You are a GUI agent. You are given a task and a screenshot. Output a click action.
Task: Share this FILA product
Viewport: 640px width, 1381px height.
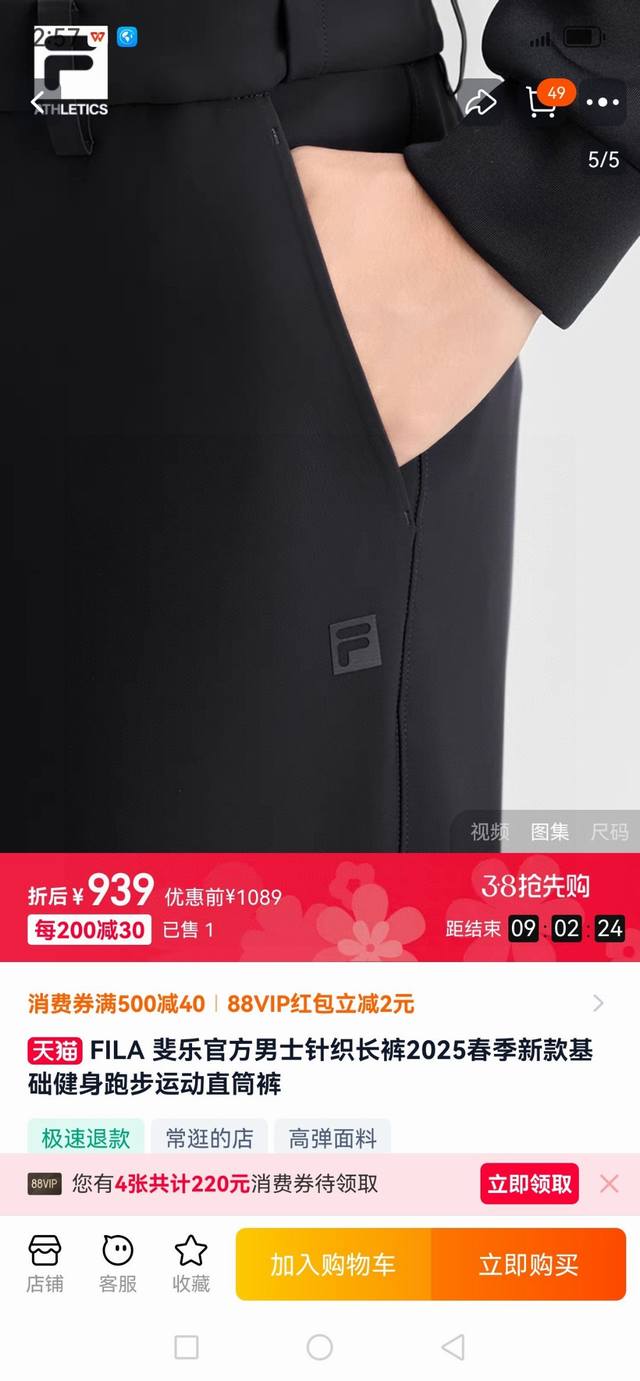tap(481, 102)
